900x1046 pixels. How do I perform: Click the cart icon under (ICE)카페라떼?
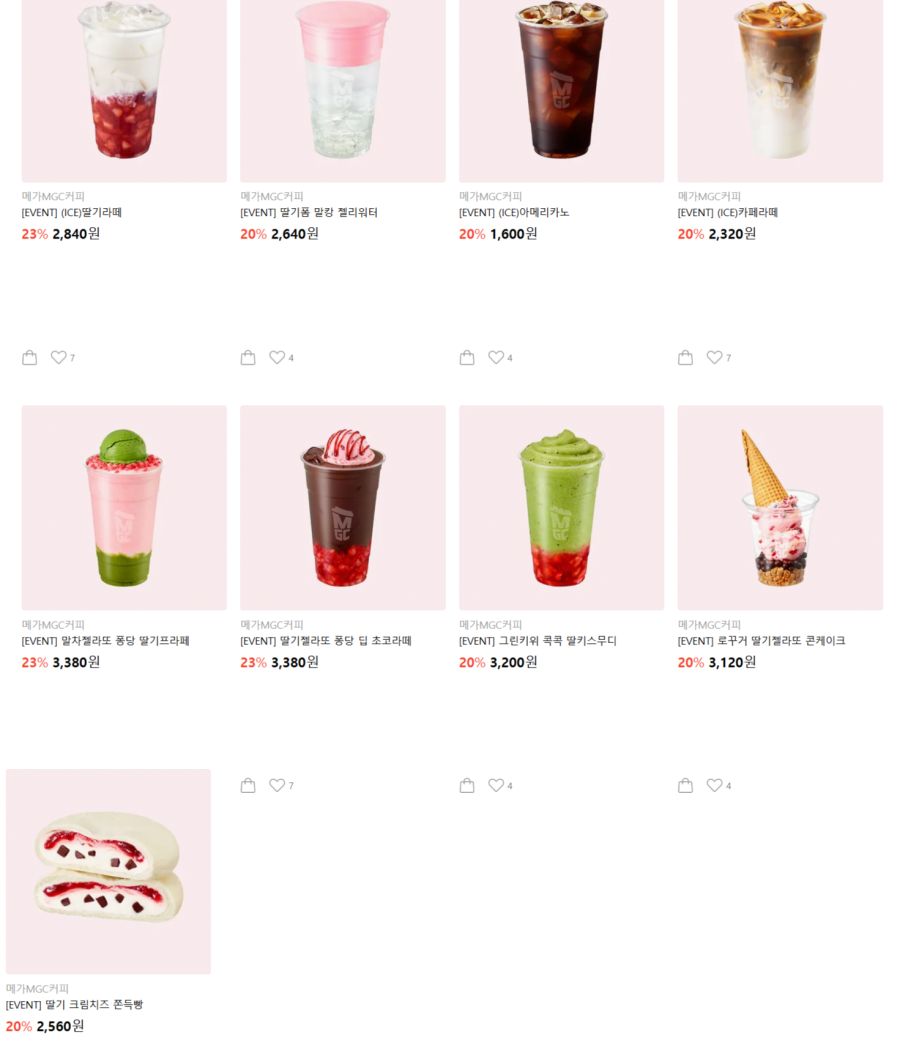[685, 356]
